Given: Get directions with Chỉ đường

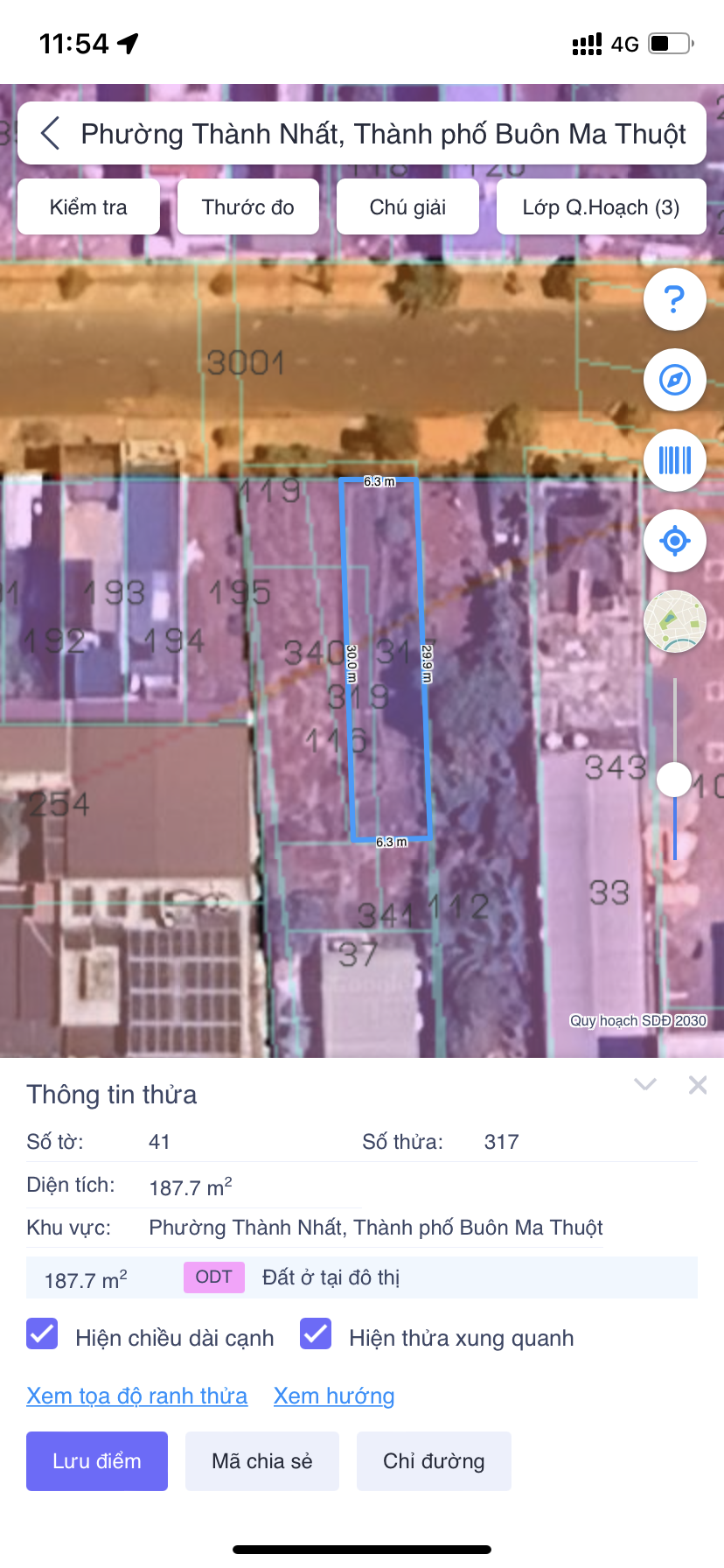Looking at the screenshot, I should pyautogui.click(x=434, y=1461).
